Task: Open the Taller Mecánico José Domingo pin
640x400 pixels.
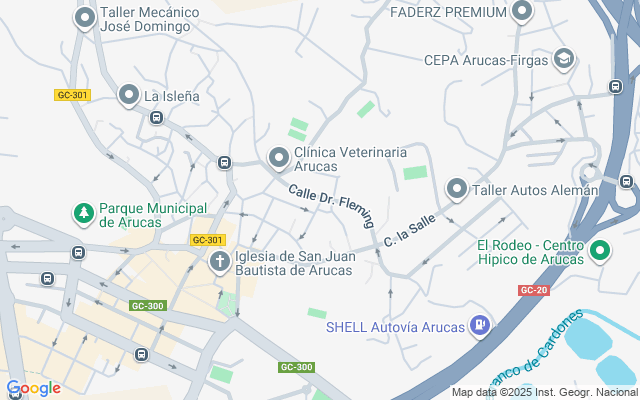Action: (85, 18)
